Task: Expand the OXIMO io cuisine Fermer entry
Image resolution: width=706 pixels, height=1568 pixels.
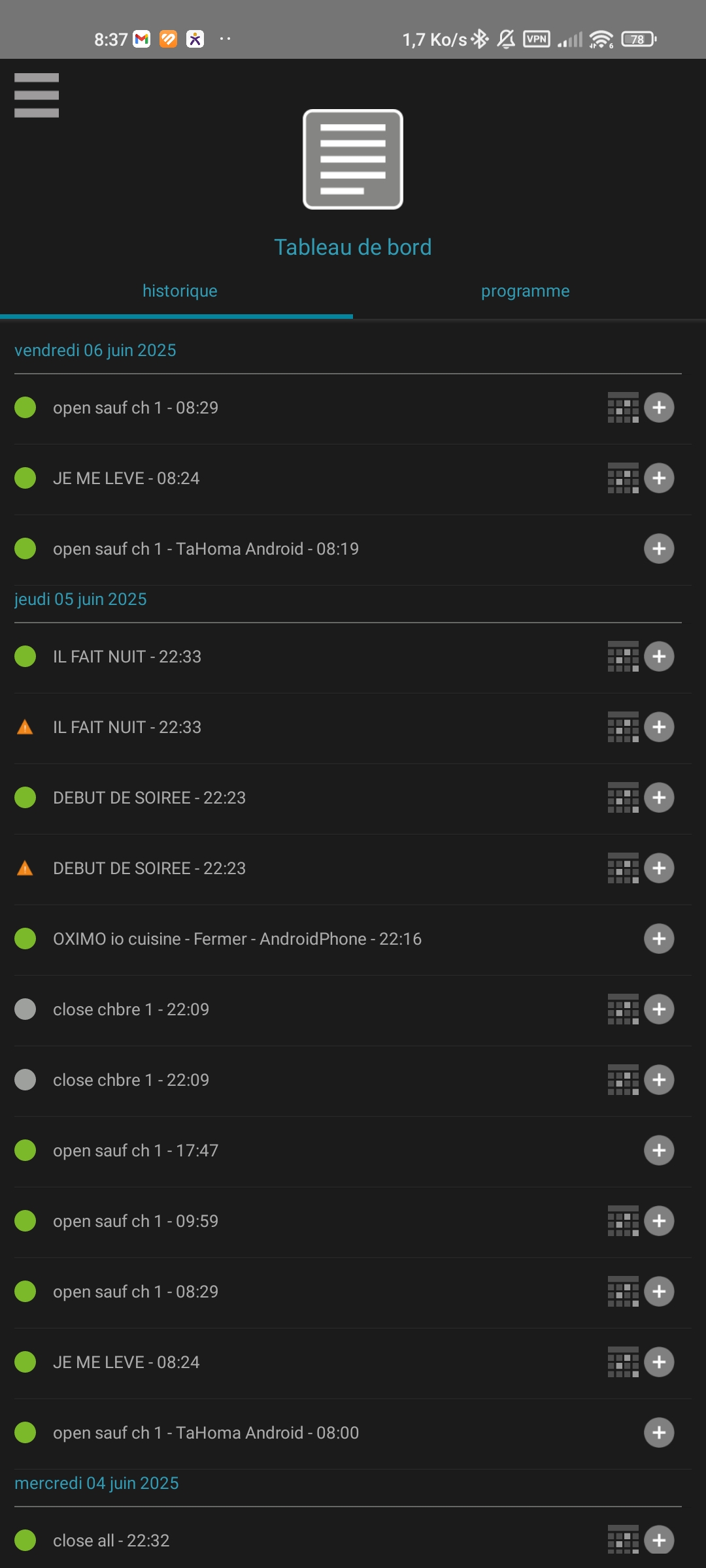Action: click(x=659, y=939)
